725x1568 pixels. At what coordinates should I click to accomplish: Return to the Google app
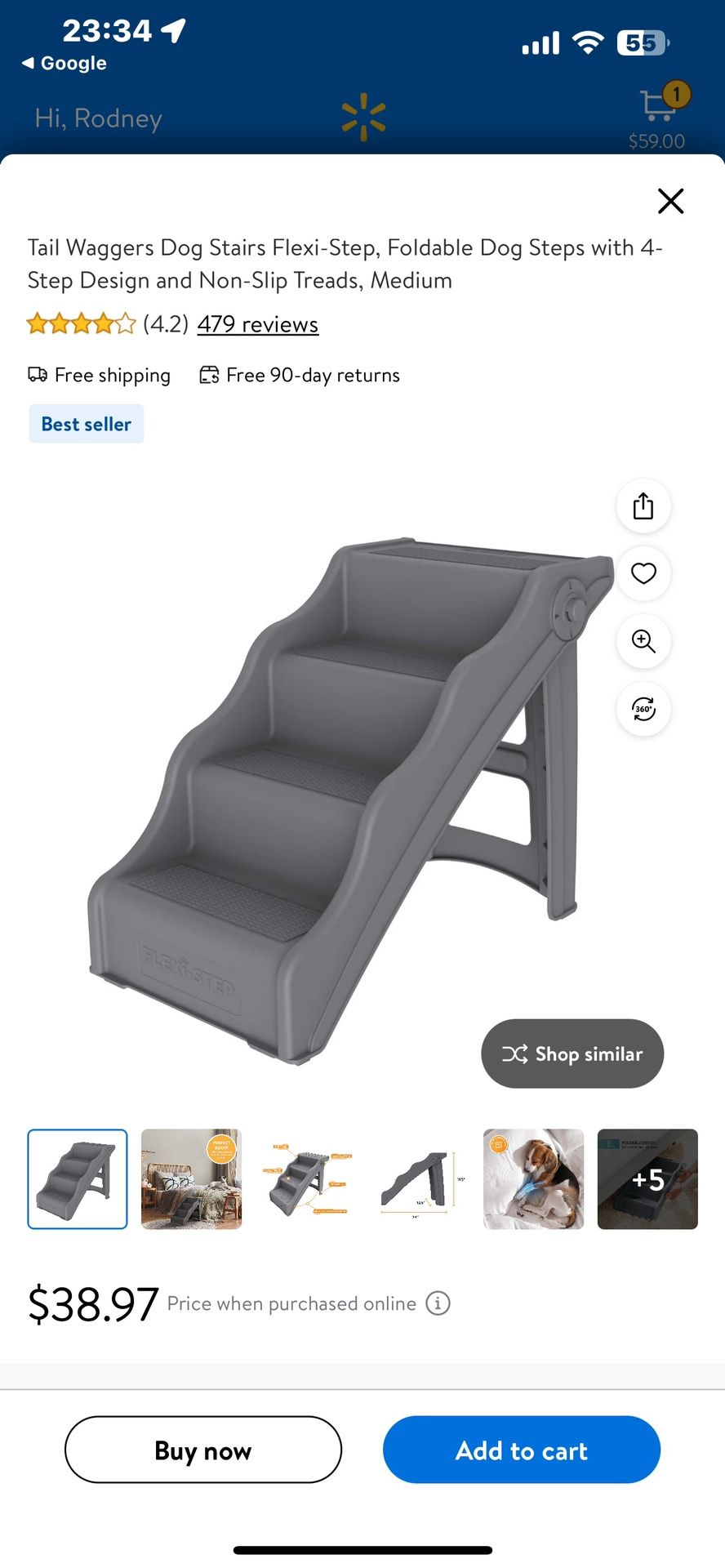(64, 63)
